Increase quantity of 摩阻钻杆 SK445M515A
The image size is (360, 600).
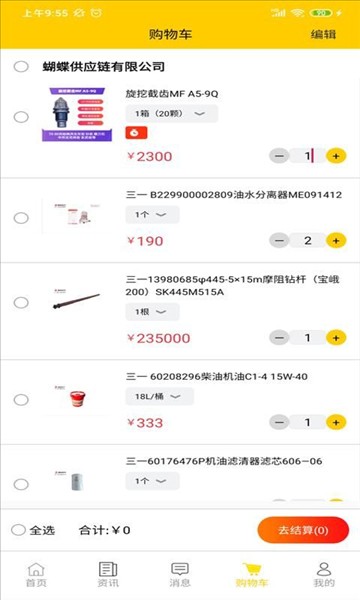[336, 338]
